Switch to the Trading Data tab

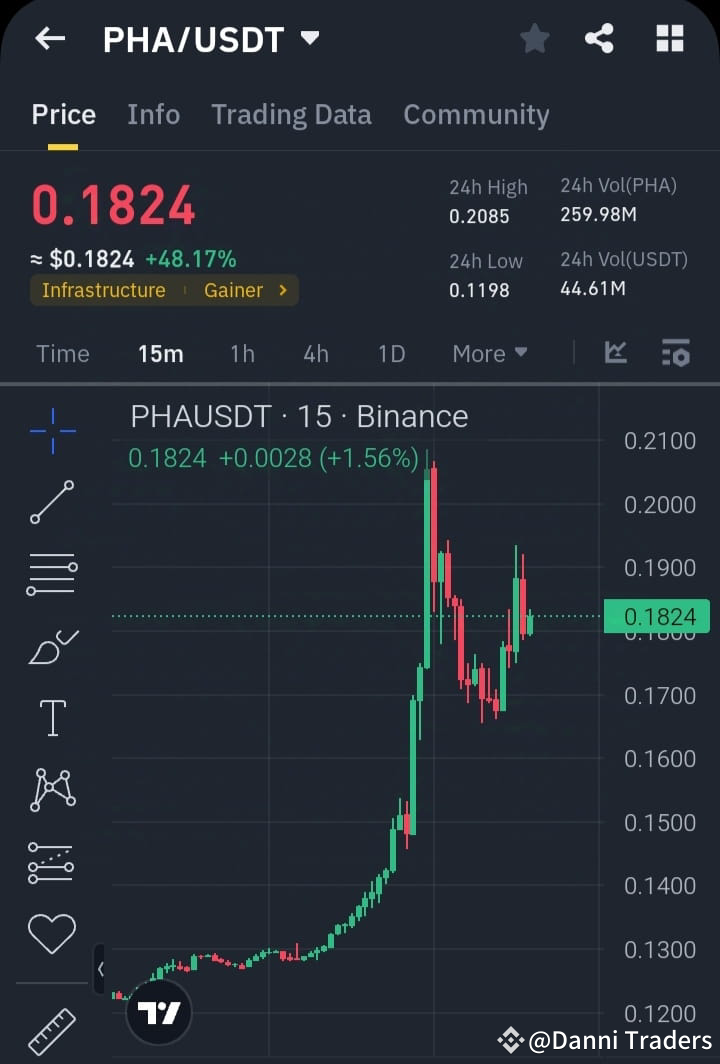(x=291, y=114)
